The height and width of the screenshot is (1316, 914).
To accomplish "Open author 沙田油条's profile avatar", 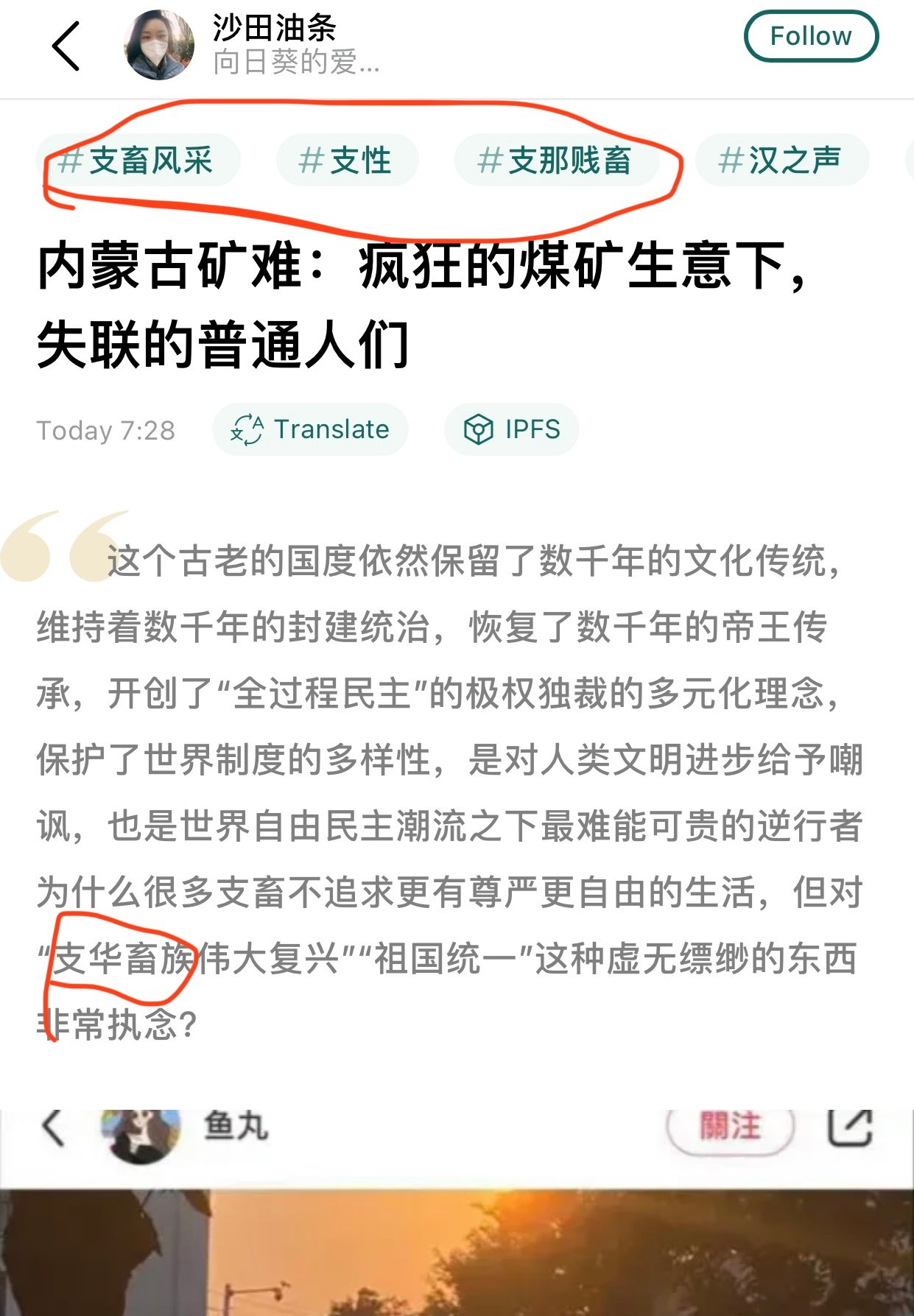I will [x=159, y=46].
